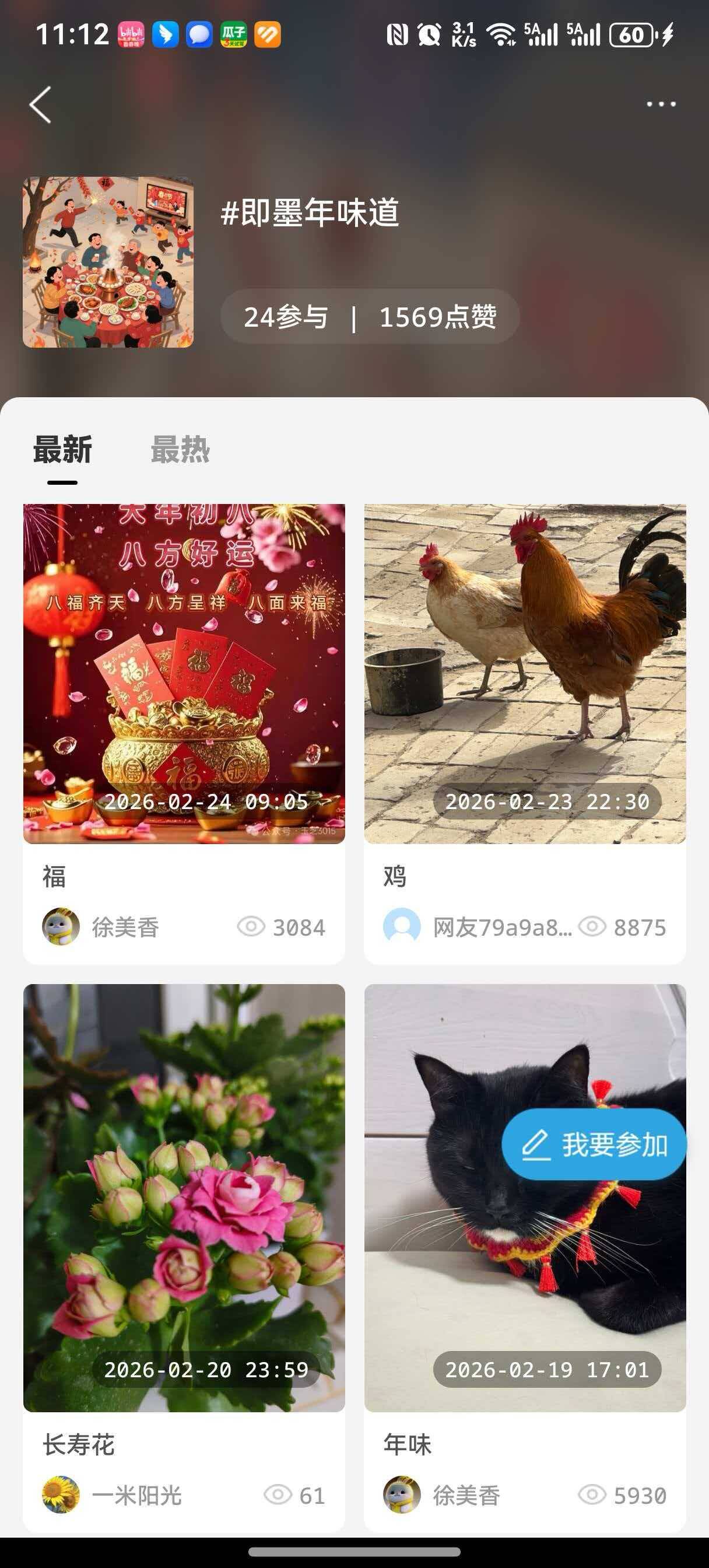Switch to the 最热 tab
The image size is (709, 1568).
[180, 450]
